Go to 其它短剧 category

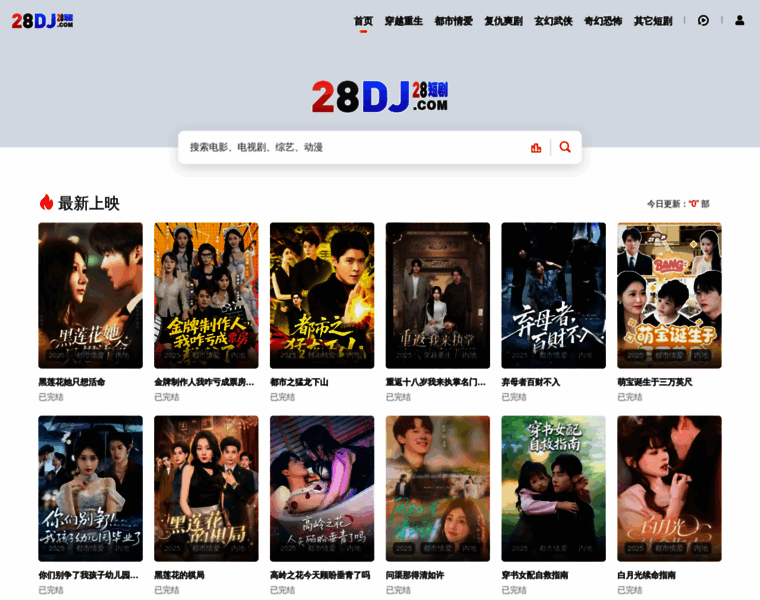click(653, 21)
